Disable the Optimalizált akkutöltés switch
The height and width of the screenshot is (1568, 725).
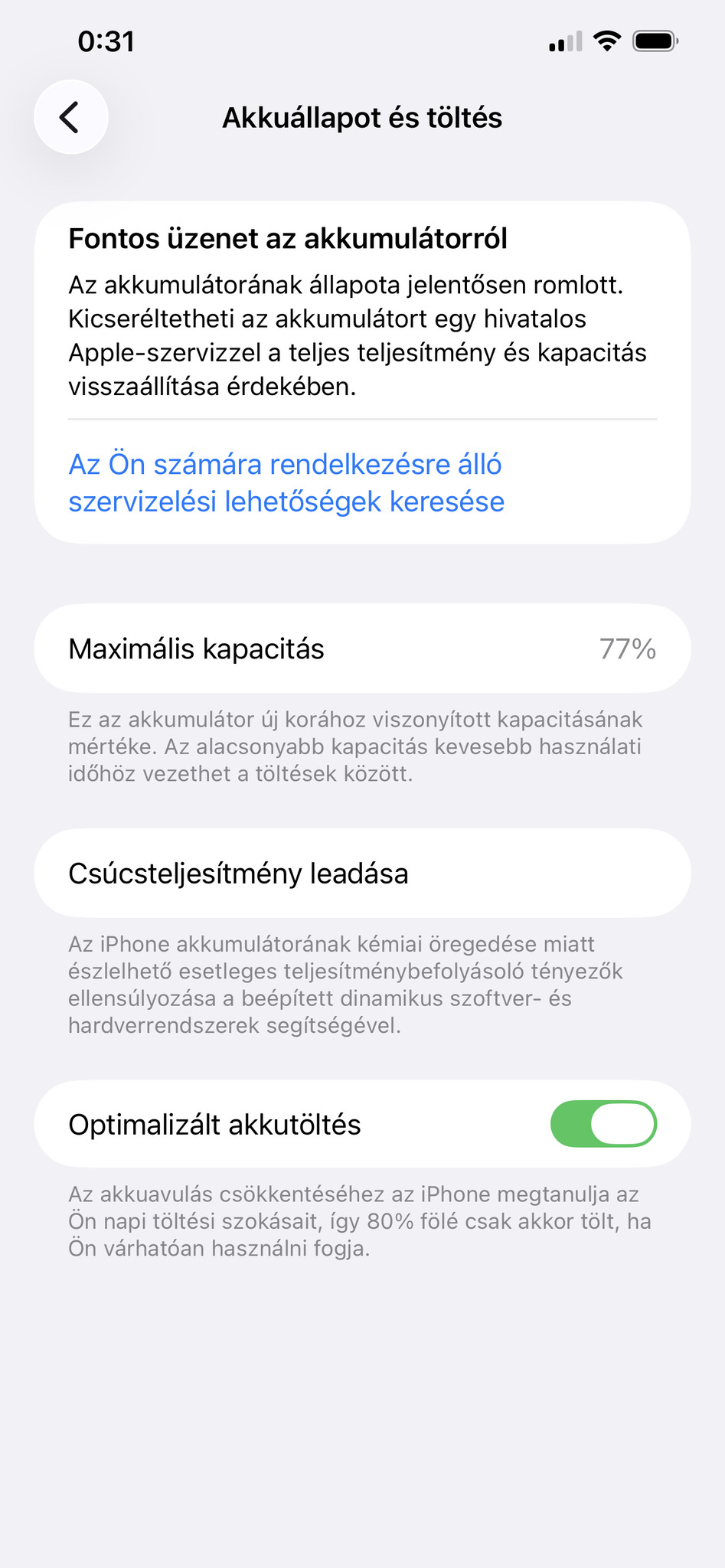coord(603,1124)
